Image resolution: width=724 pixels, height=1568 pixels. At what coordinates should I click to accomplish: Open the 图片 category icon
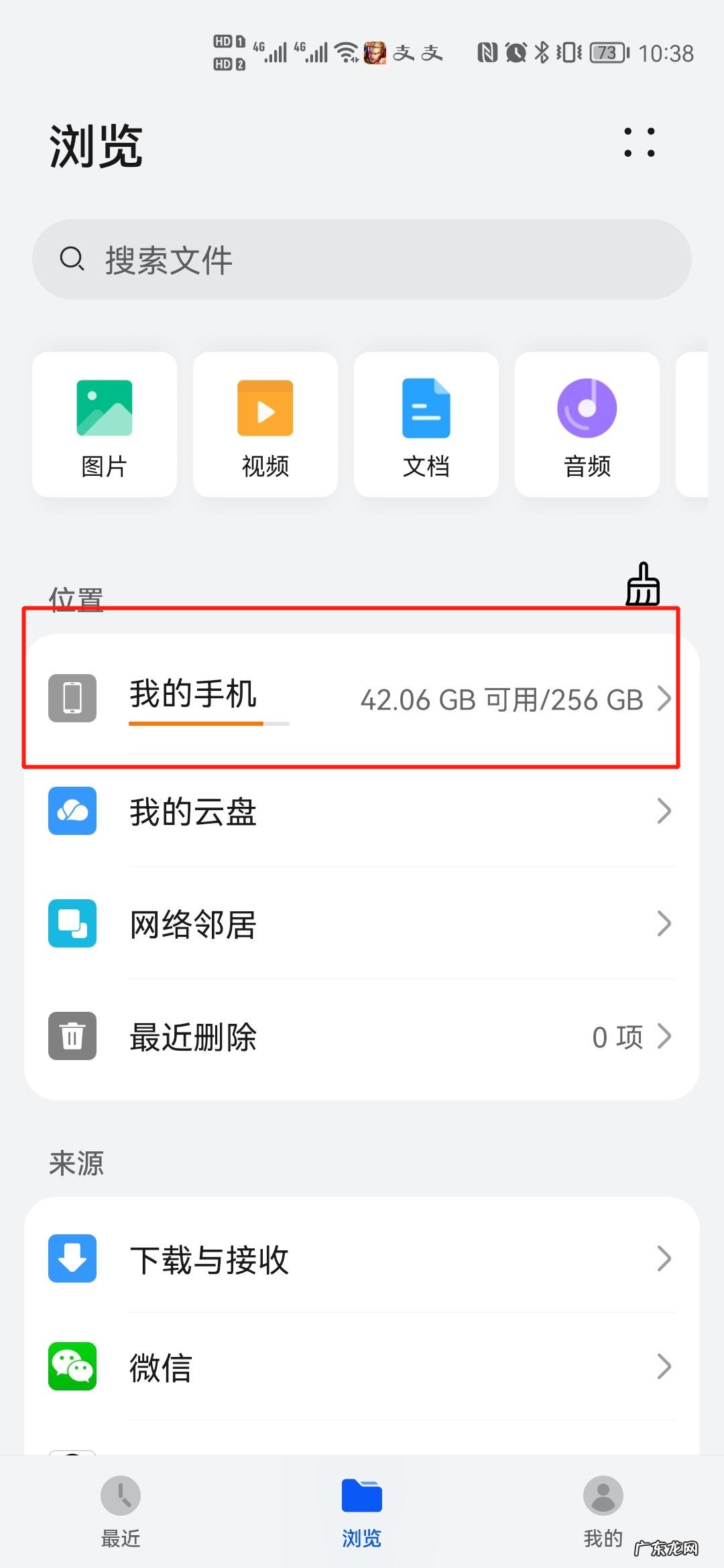(103, 407)
